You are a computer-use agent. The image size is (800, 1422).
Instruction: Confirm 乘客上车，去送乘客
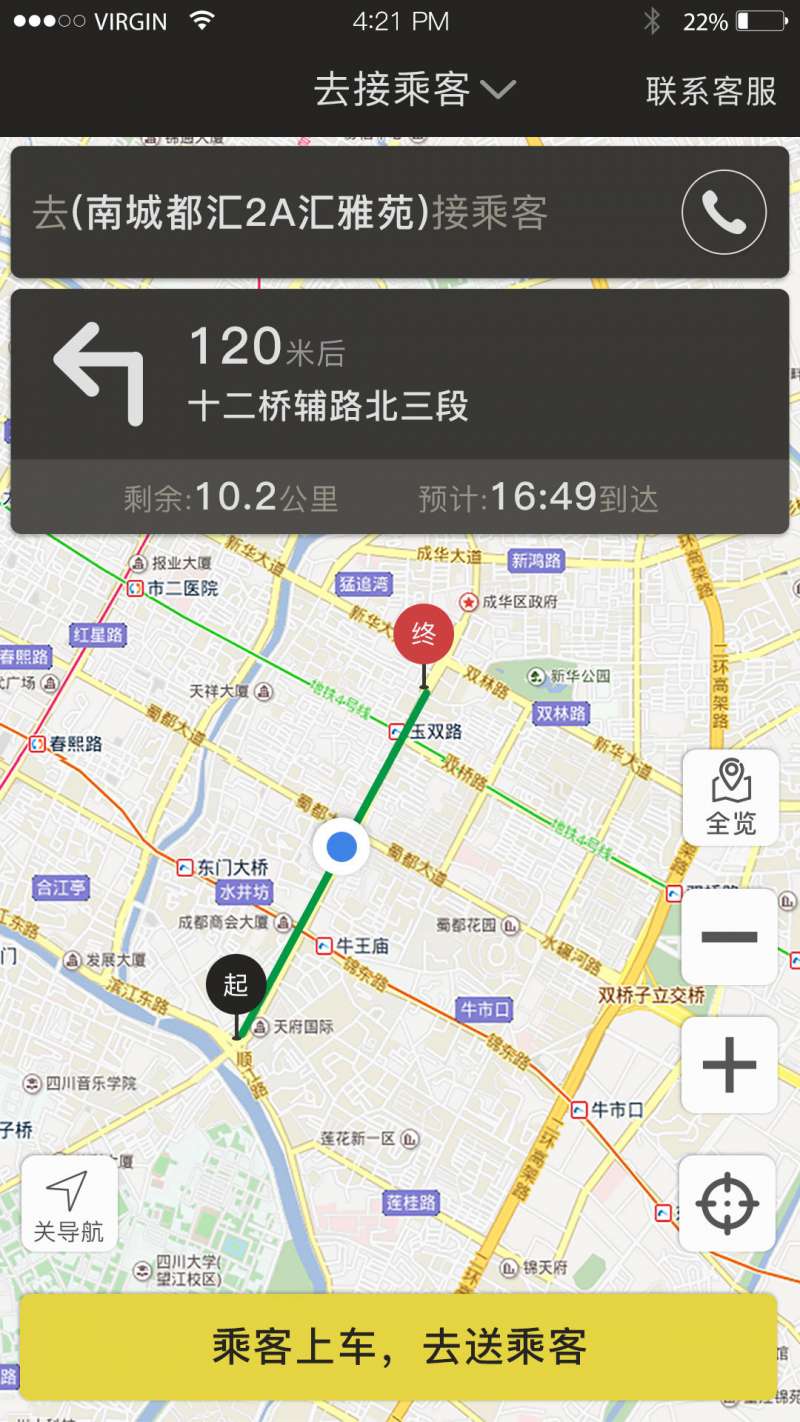click(398, 1346)
